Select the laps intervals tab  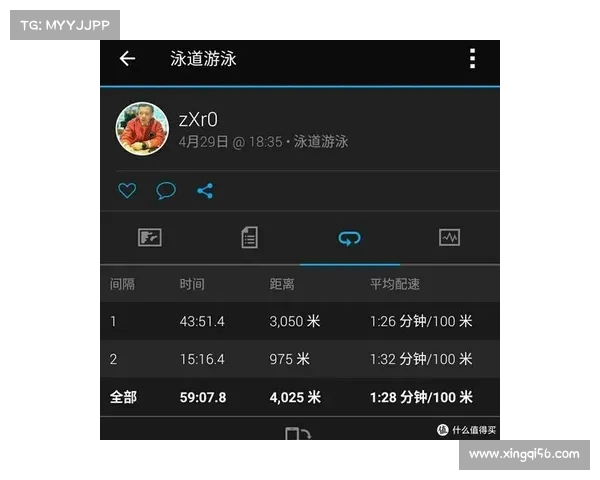(349, 238)
